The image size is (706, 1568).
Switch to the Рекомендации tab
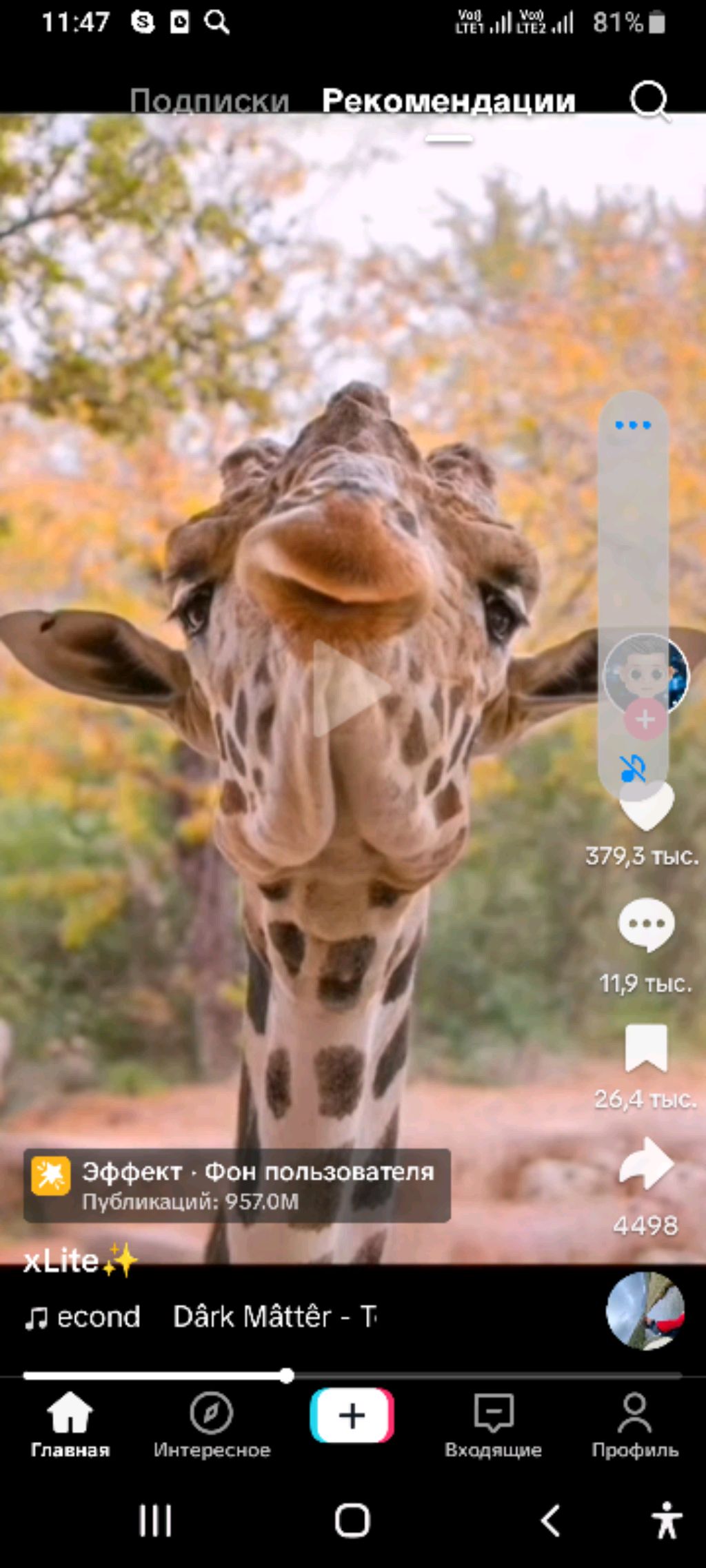point(448,101)
